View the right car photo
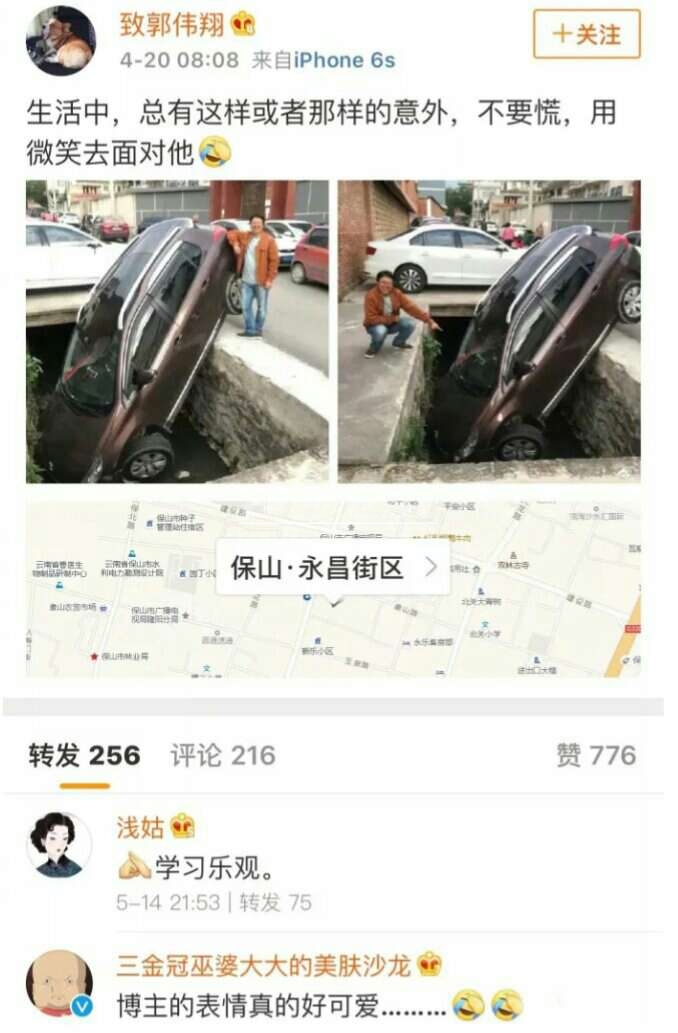This screenshot has height=1033, width=678. tap(489, 331)
